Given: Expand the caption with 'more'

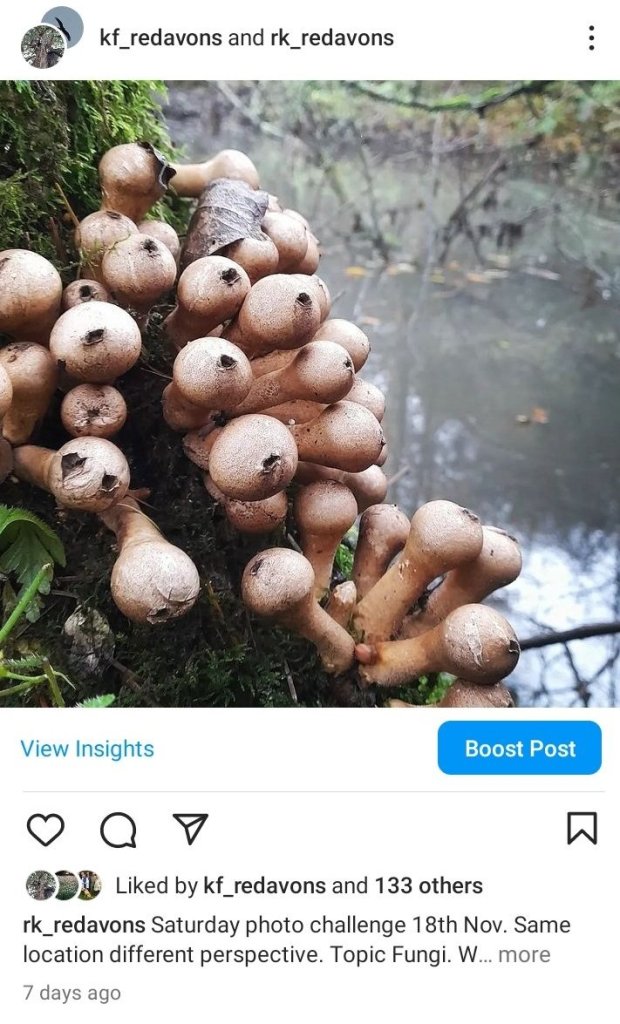Looking at the screenshot, I should (524, 955).
